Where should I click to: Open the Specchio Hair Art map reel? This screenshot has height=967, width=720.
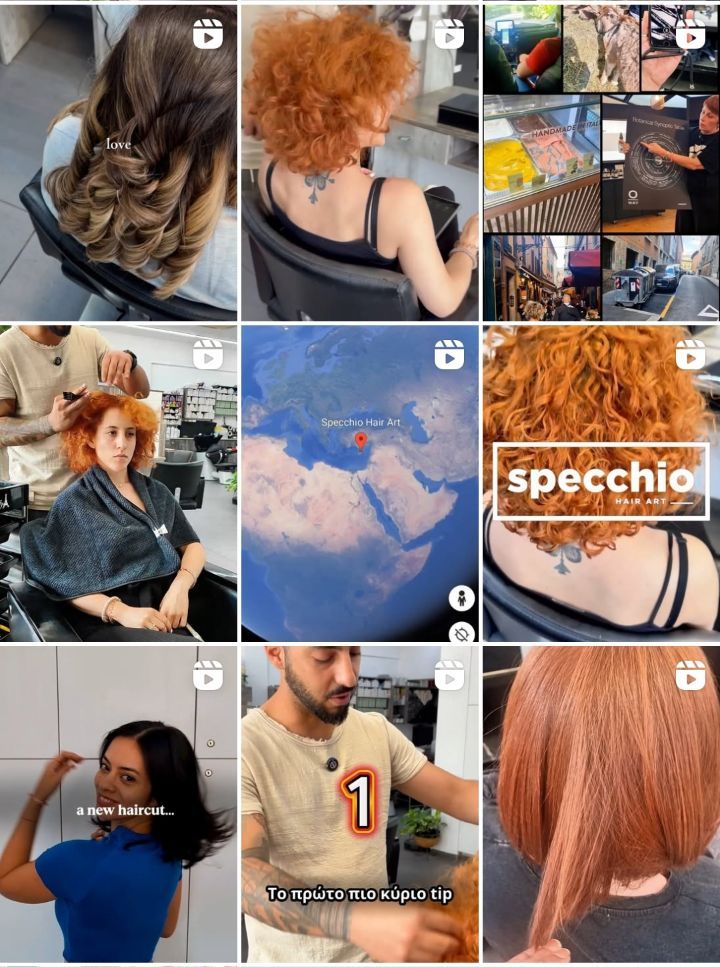359,483
